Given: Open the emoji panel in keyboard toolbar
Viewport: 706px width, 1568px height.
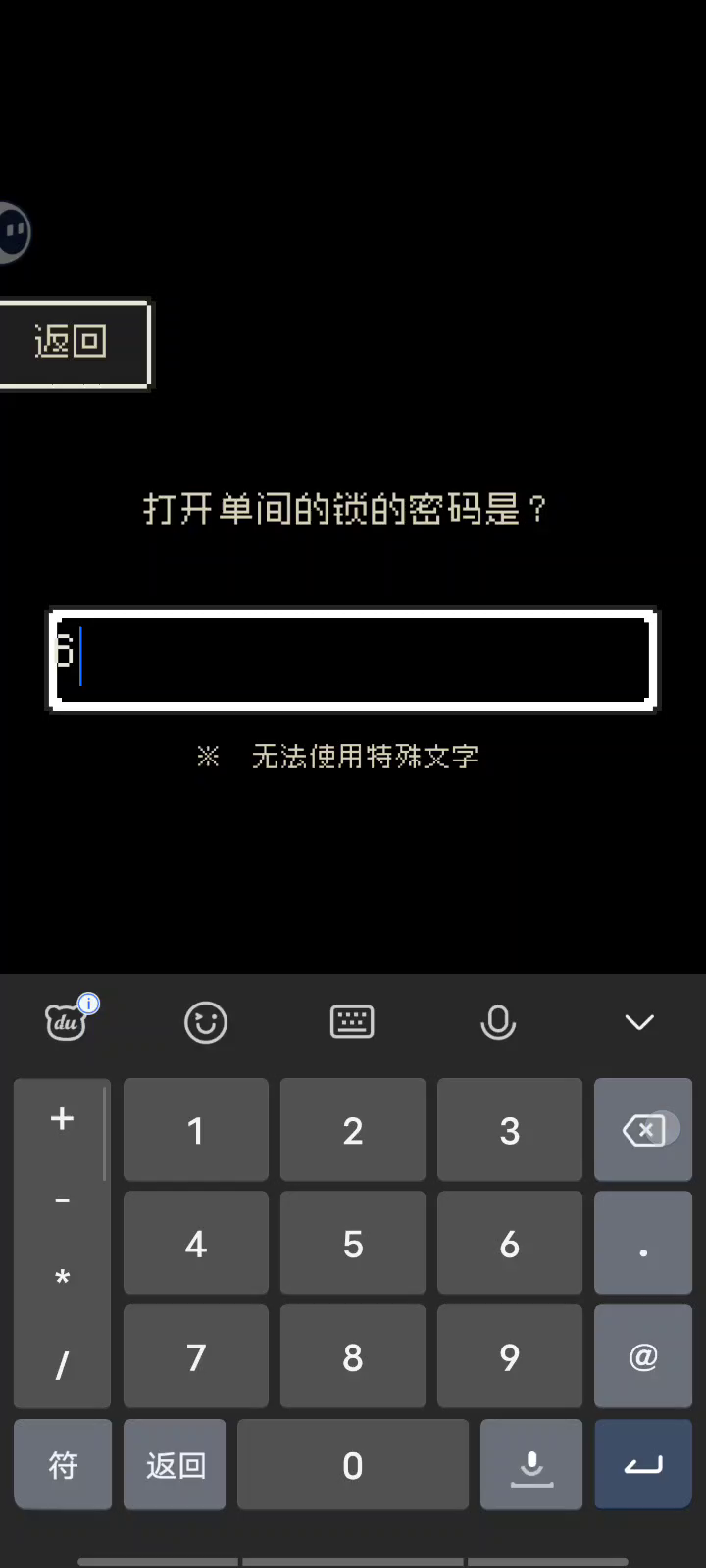Looking at the screenshot, I should coord(206,1022).
